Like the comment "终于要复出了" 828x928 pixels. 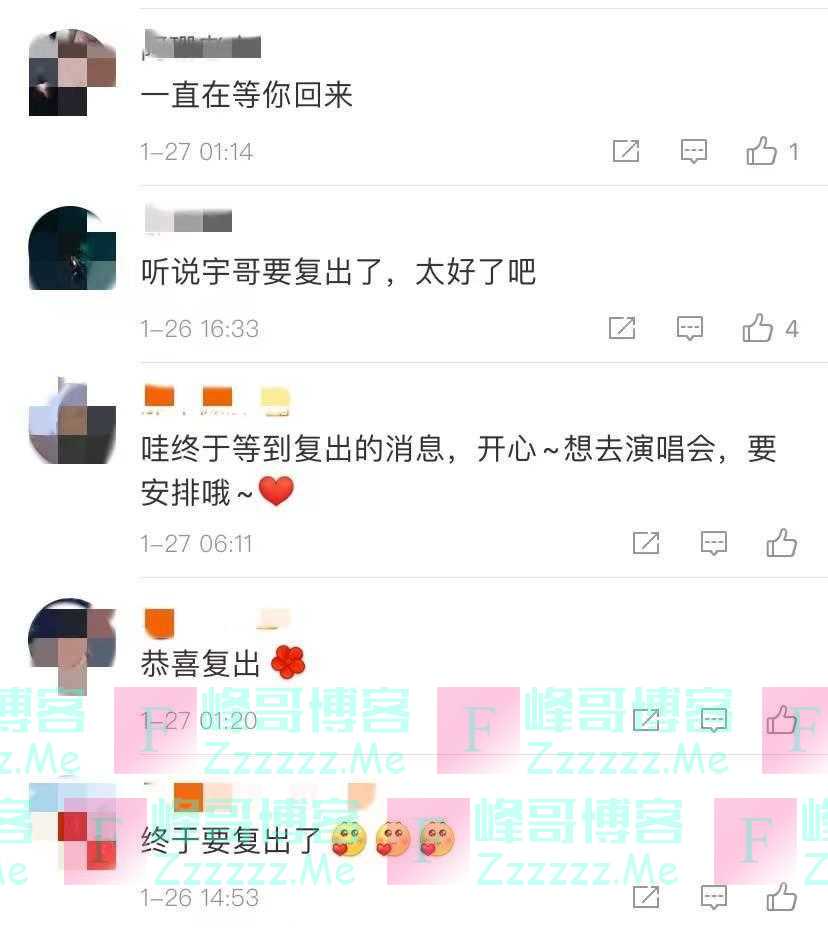tap(781, 897)
